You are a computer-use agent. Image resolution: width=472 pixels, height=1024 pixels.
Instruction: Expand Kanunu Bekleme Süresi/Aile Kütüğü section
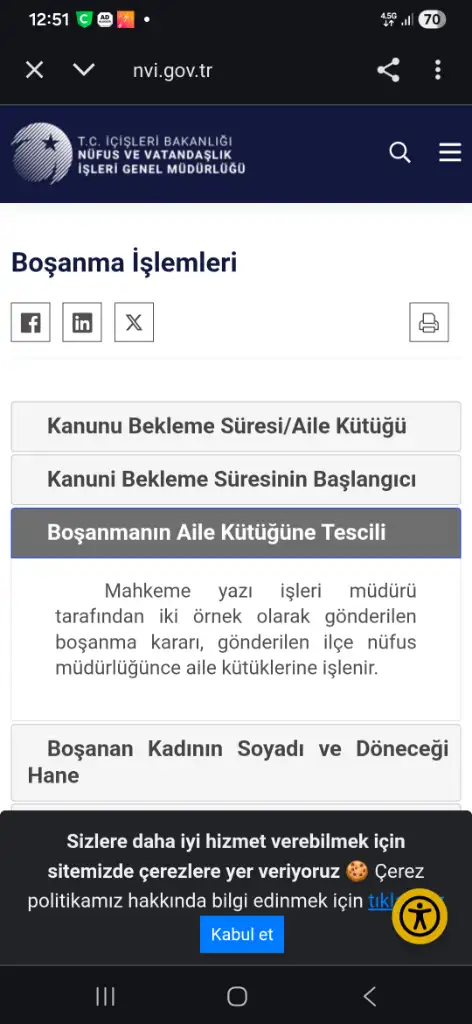click(x=236, y=426)
